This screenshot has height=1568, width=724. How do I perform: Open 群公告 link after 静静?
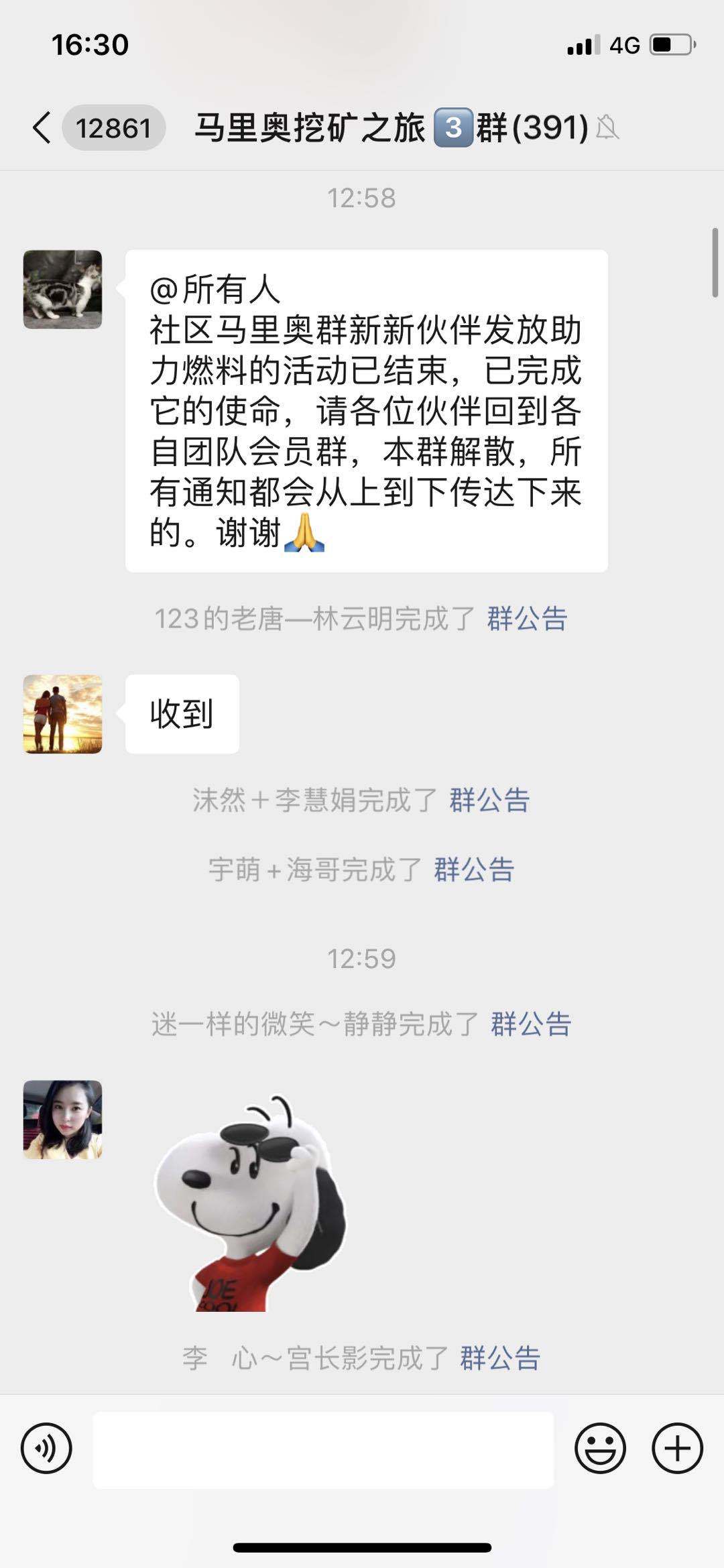click(531, 1024)
